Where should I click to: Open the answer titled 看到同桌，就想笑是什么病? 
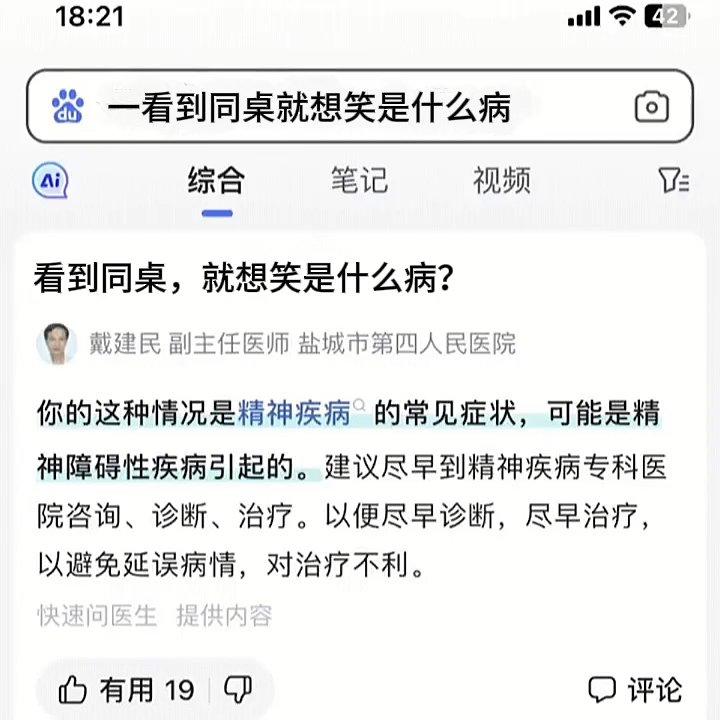point(240,279)
